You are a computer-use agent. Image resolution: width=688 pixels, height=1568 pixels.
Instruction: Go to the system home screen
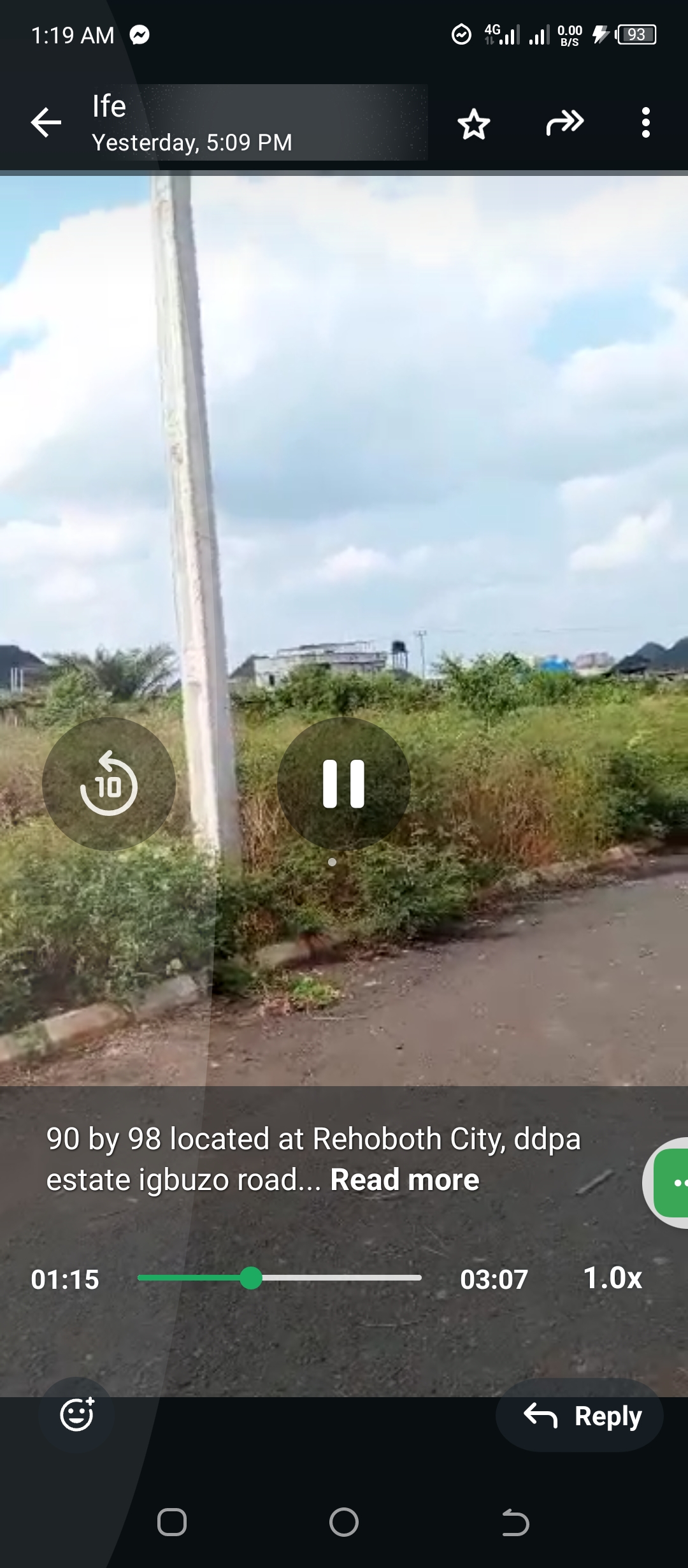click(x=344, y=1523)
